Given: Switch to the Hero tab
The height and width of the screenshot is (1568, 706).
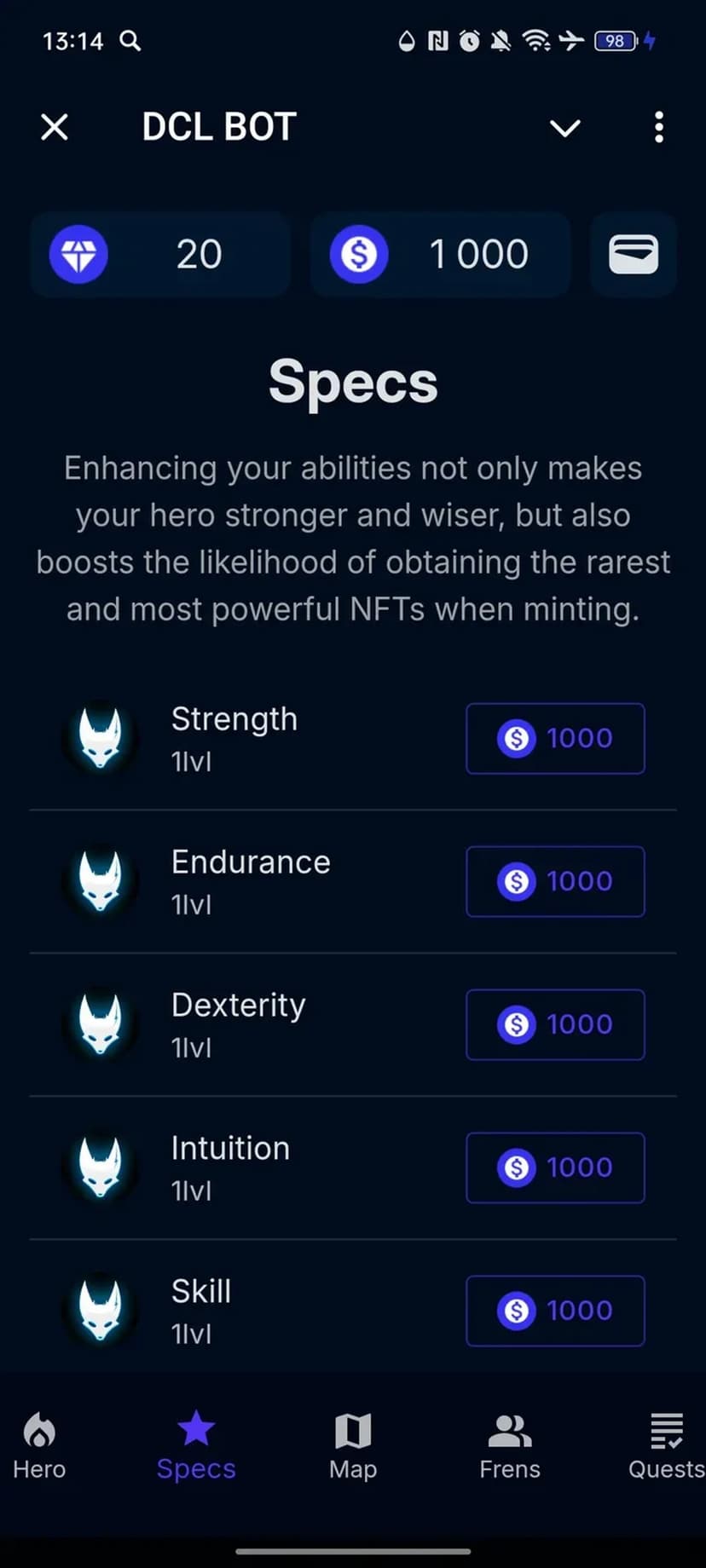Looking at the screenshot, I should (x=39, y=1445).
